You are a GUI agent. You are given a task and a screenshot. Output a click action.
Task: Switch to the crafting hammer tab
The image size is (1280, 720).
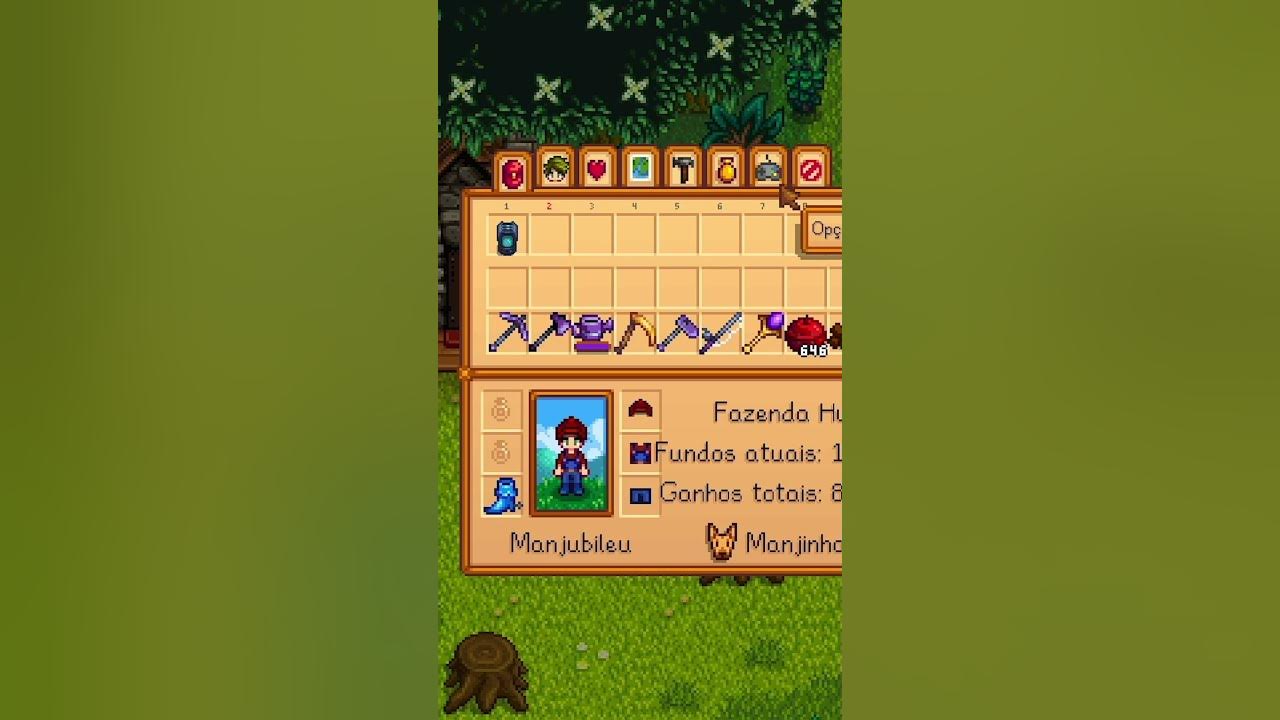683,170
